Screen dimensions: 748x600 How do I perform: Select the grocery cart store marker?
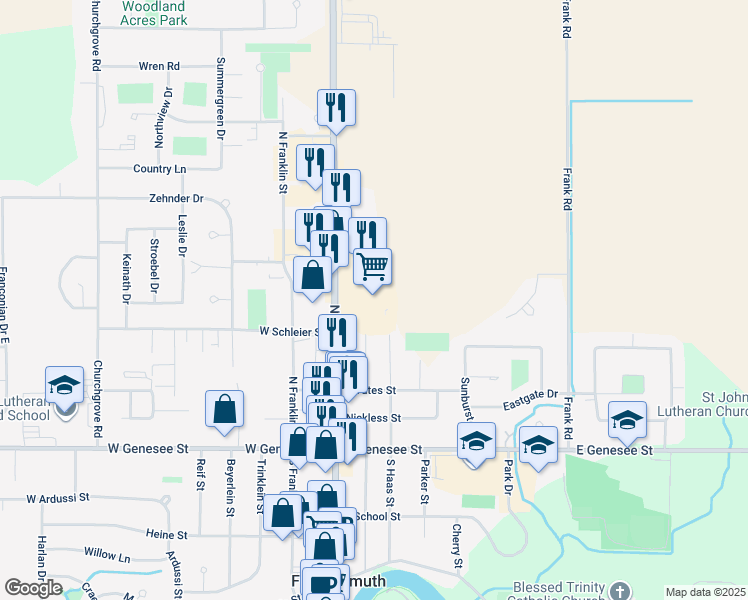click(x=372, y=267)
